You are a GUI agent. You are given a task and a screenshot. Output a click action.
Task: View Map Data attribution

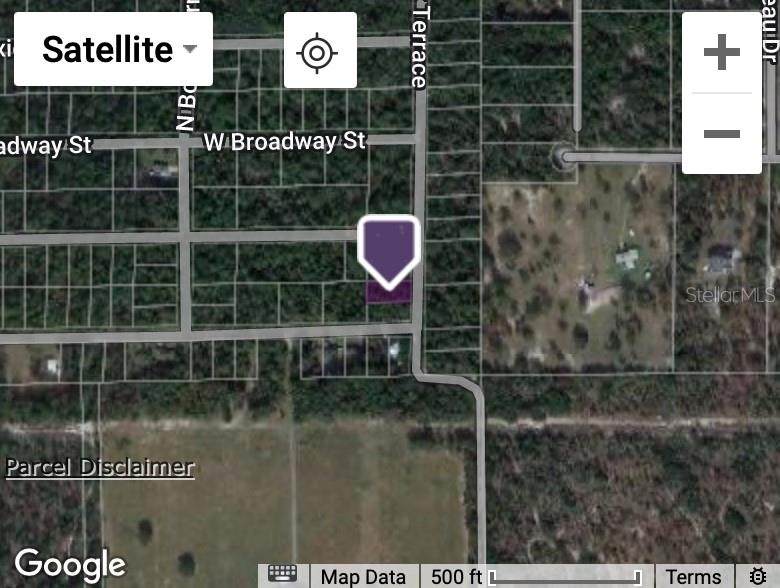[x=363, y=576]
